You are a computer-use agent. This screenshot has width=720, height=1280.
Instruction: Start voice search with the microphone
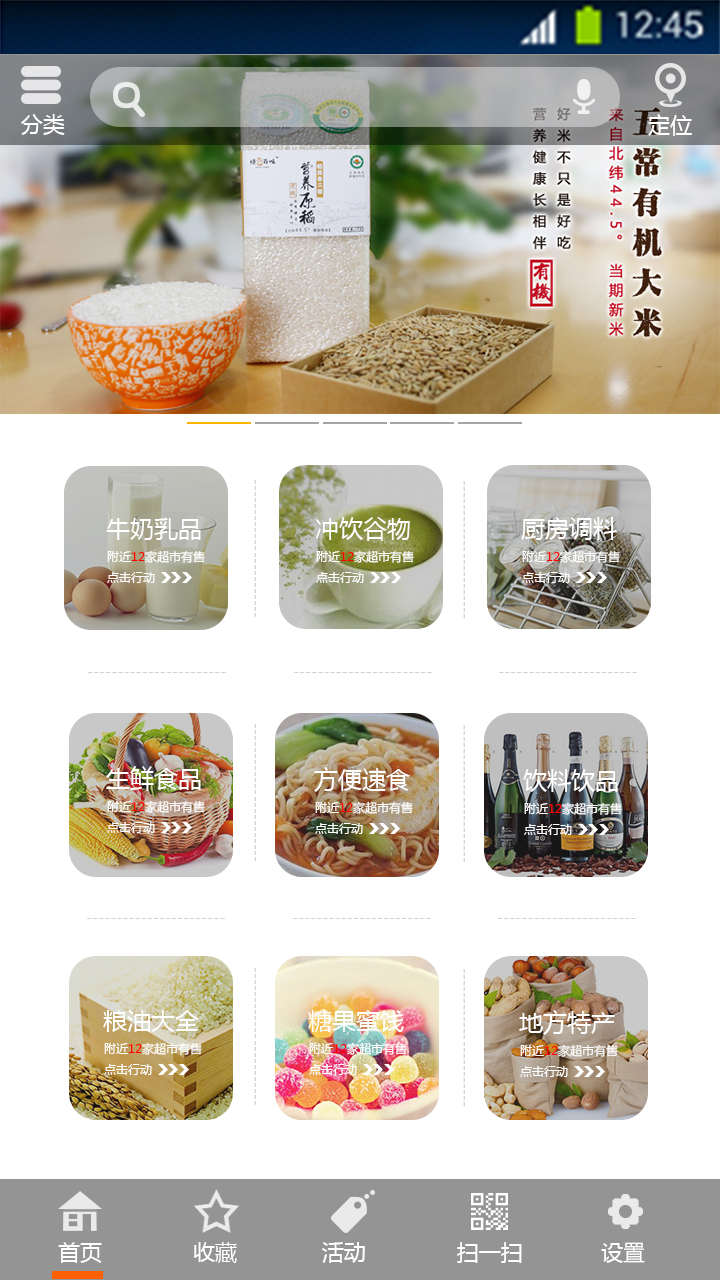pyautogui.click(x=584, y=97)
